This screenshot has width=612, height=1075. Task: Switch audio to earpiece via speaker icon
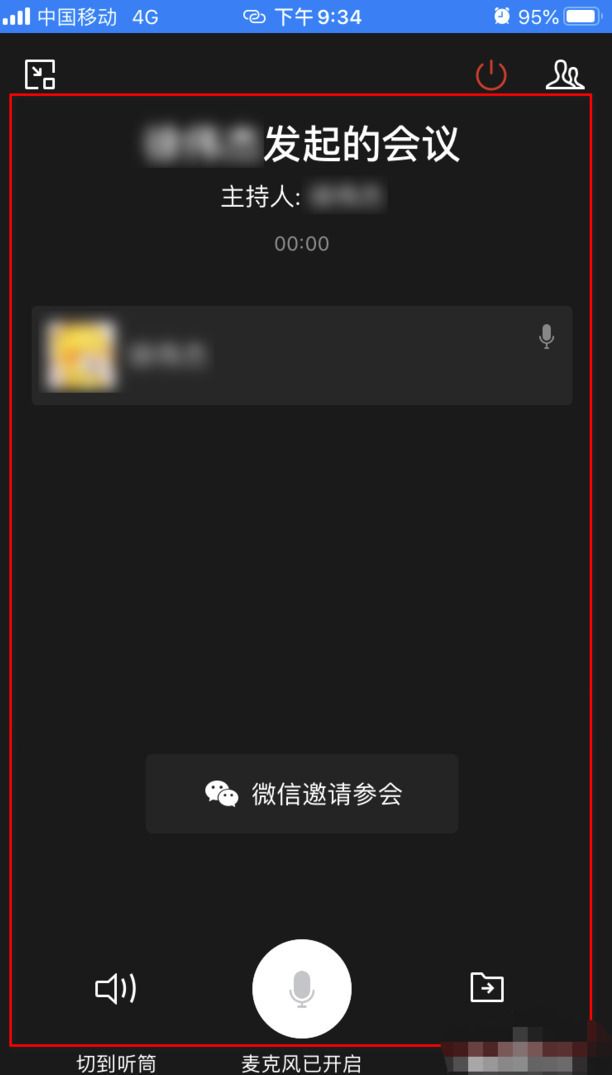coord(116,989)
